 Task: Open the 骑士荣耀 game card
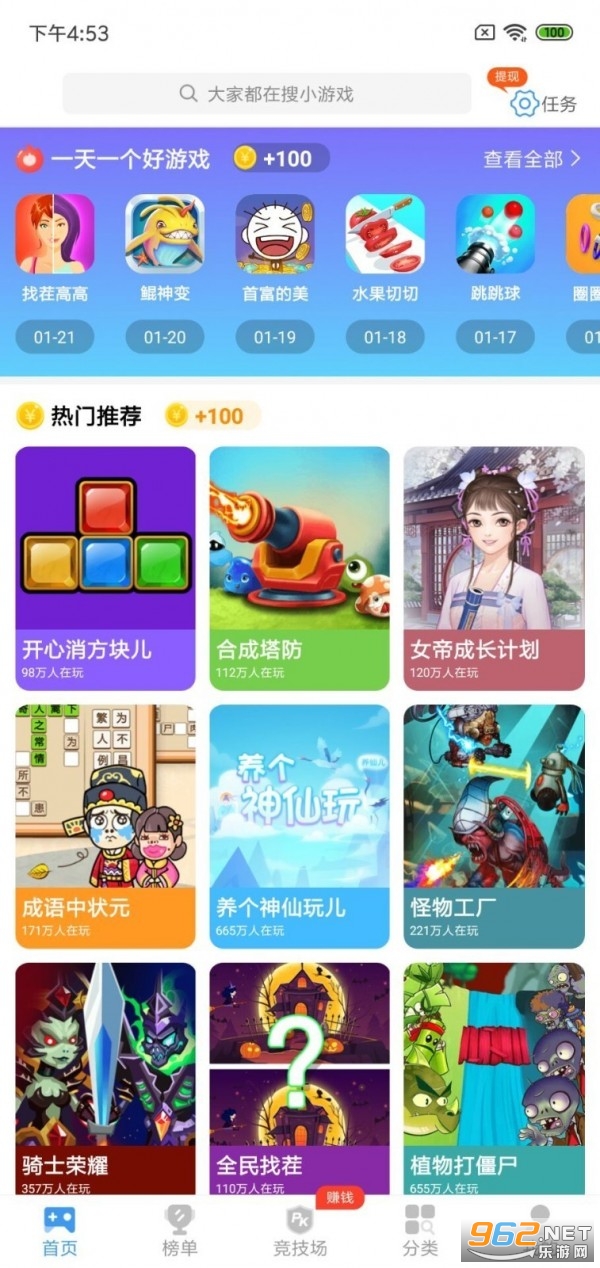point(105,1078)
